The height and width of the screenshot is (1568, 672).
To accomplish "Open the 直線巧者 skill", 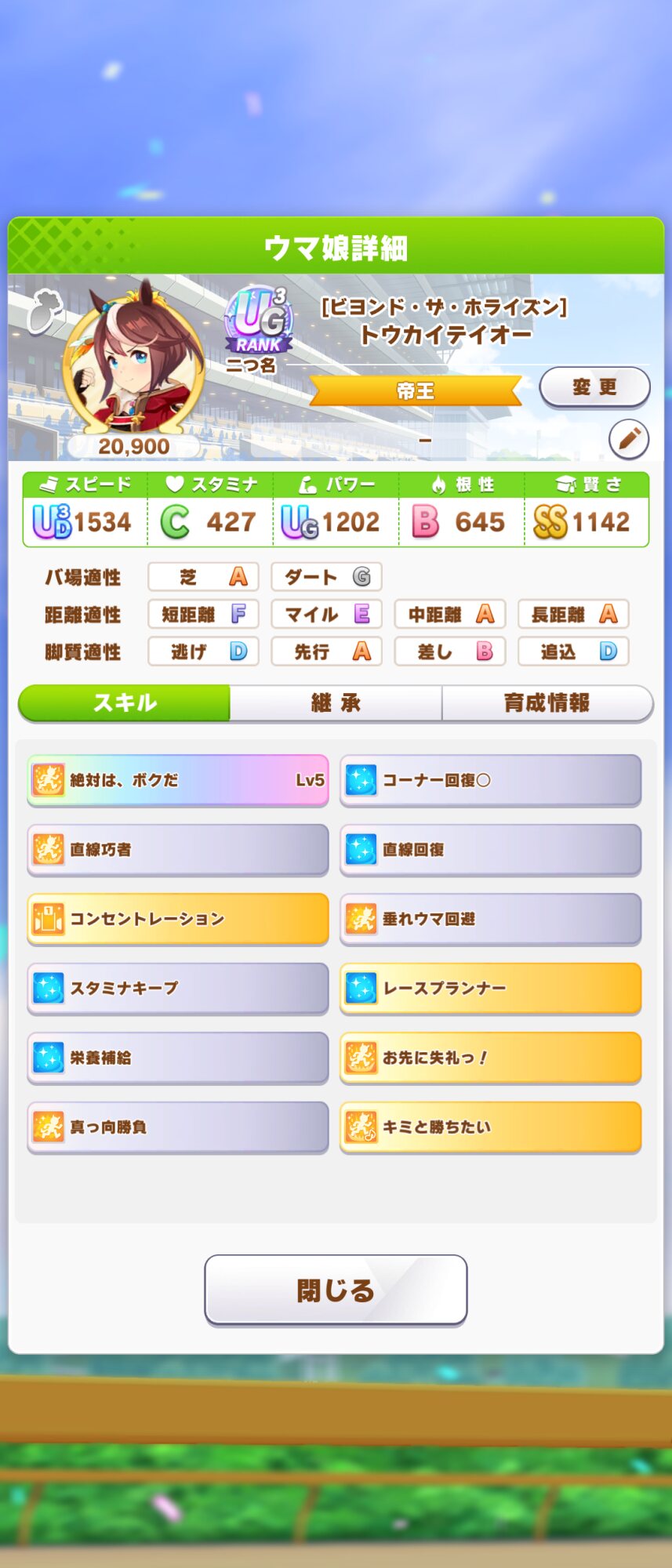I will 177,849.
